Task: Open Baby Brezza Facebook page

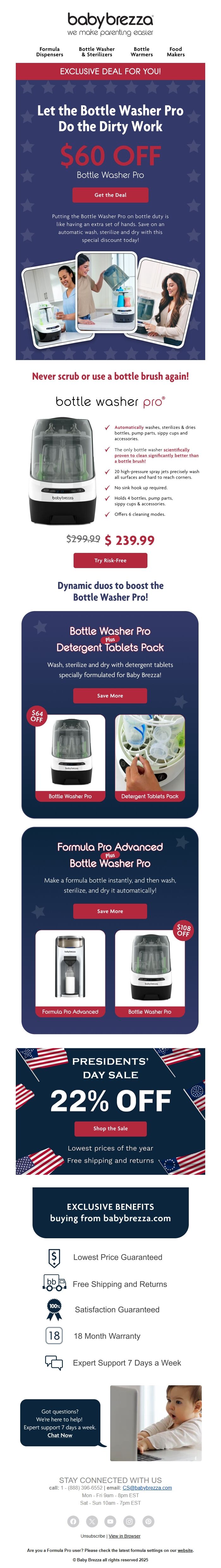Action: coord(73,1521)
